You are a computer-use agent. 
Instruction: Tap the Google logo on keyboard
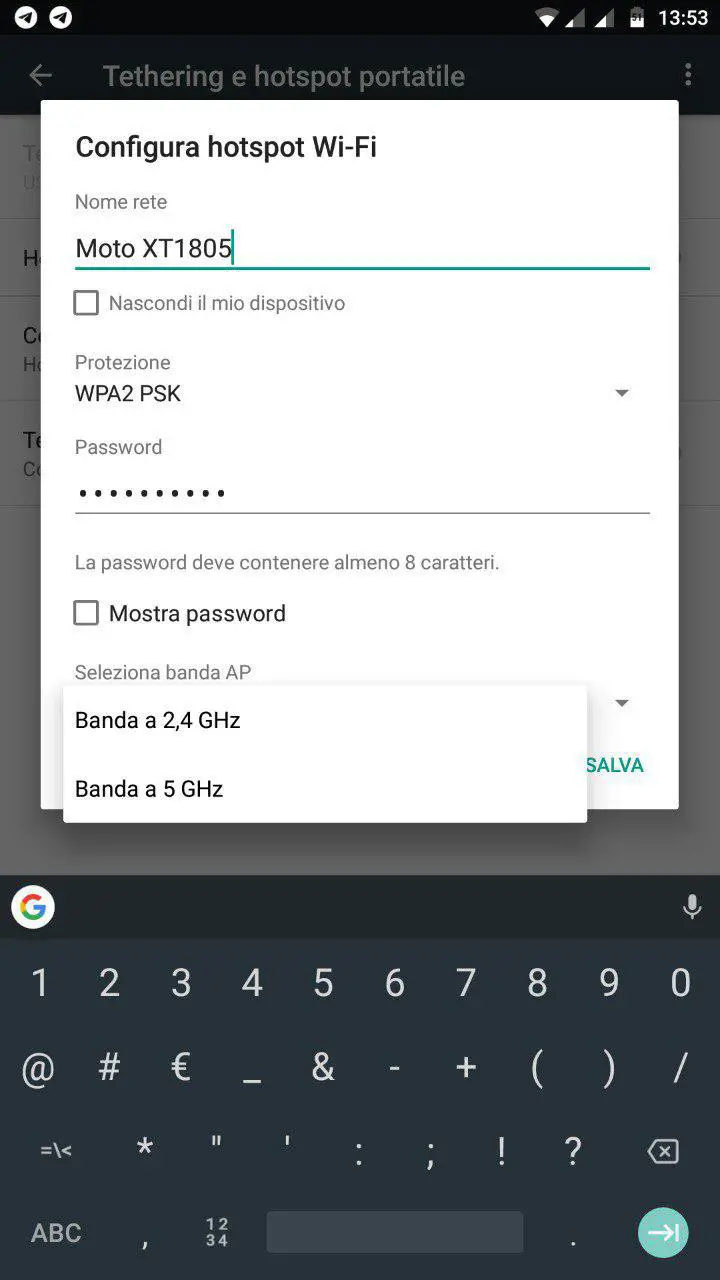pyautogui.click(x=33, y=907)
